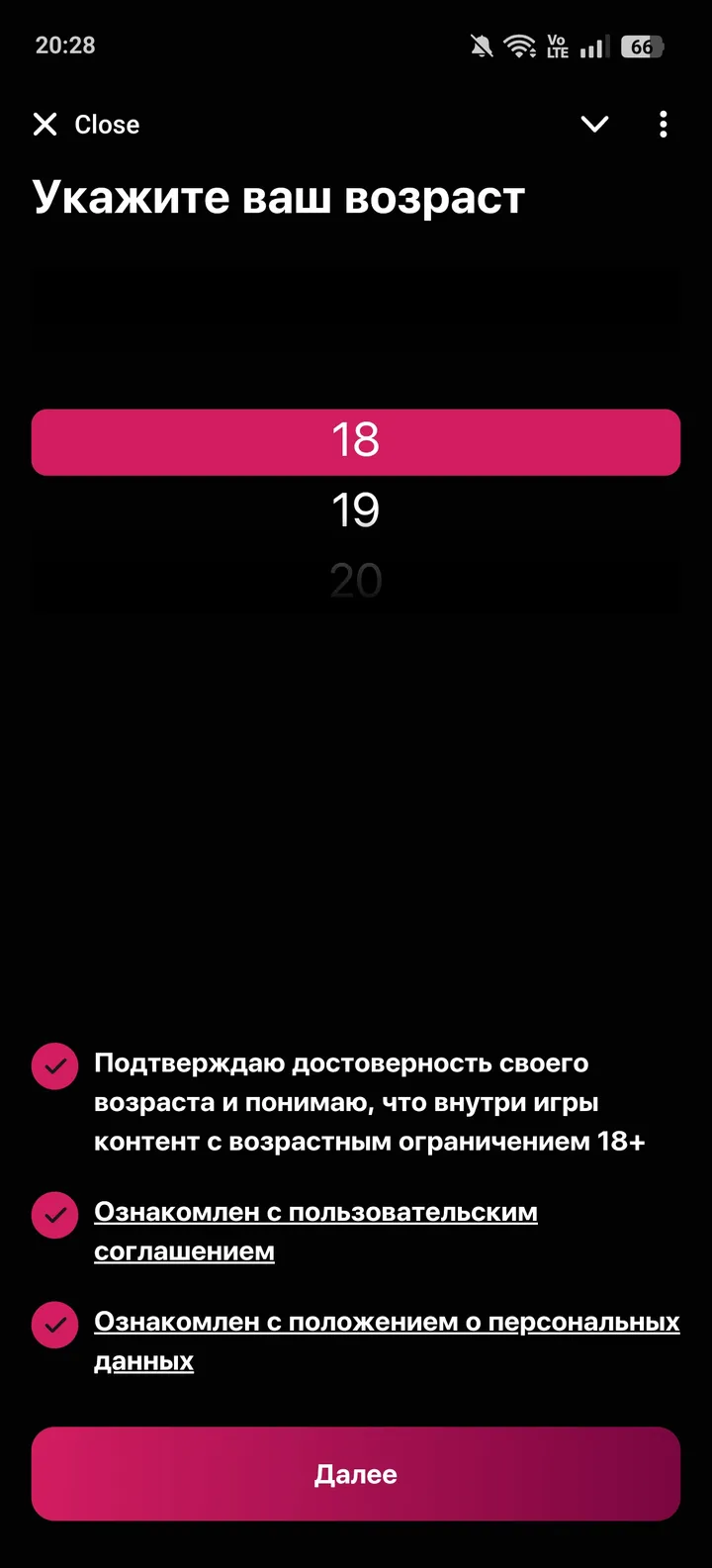Uncheck the age authenticity confirmation checkbox
The width and height of the screenshot is (712, 1568).
coord(54,1065)
